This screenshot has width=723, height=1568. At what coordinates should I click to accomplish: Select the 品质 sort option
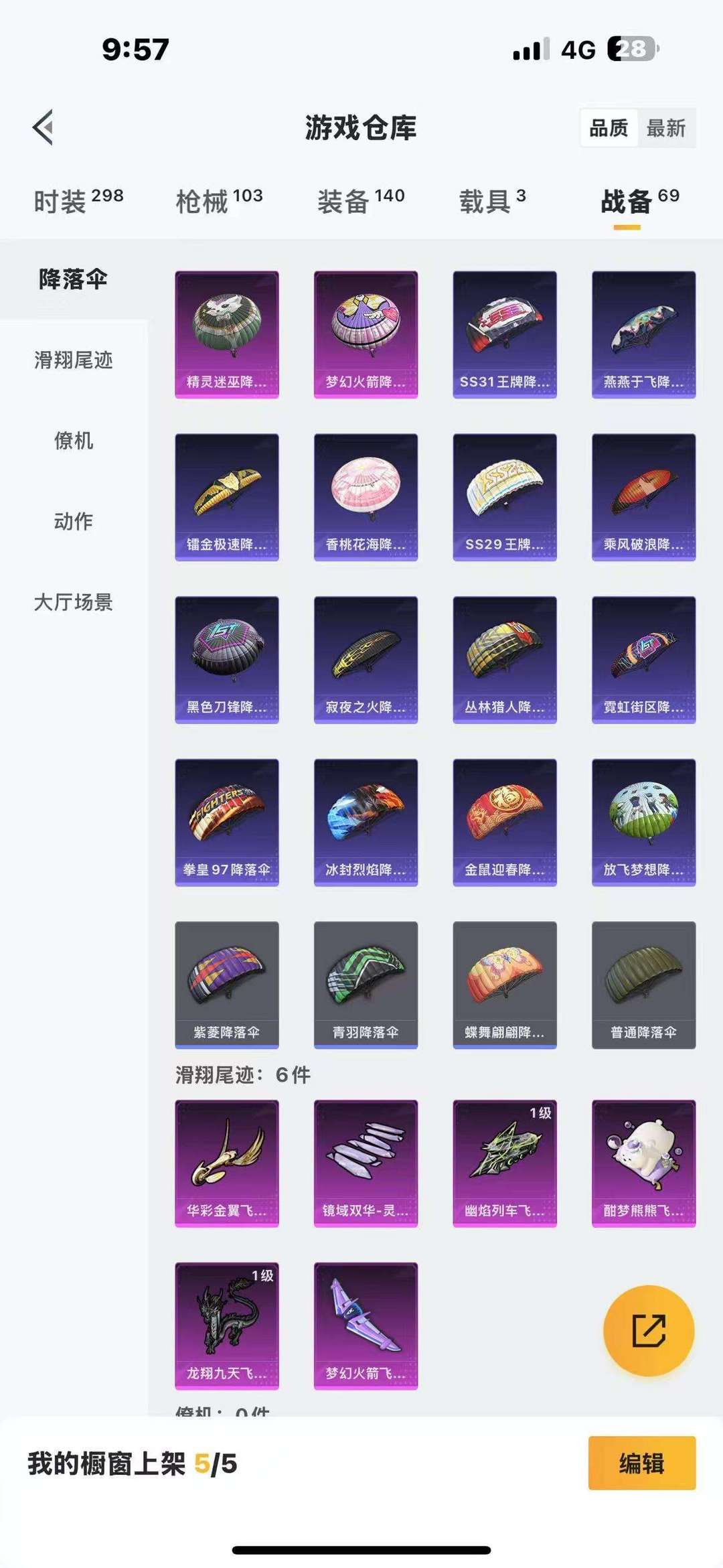(609, 128)
